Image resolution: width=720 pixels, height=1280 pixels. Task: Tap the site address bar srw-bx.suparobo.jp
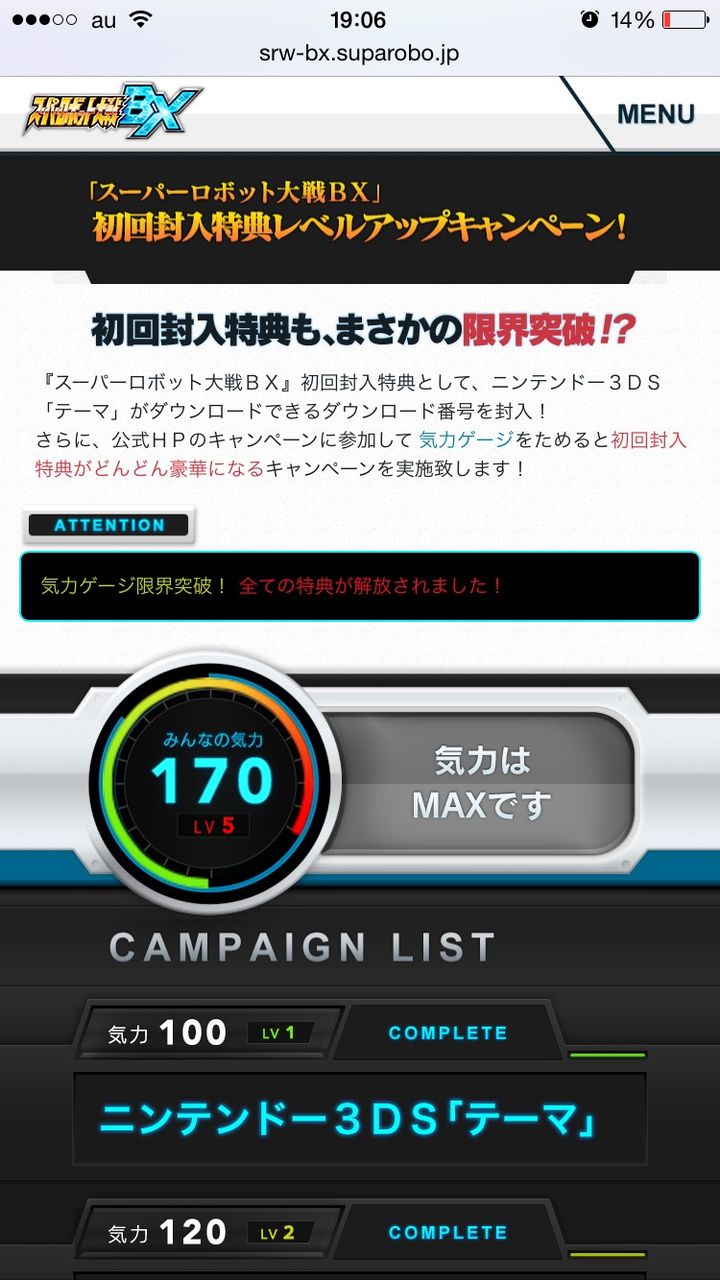click(x=359, y=54)
